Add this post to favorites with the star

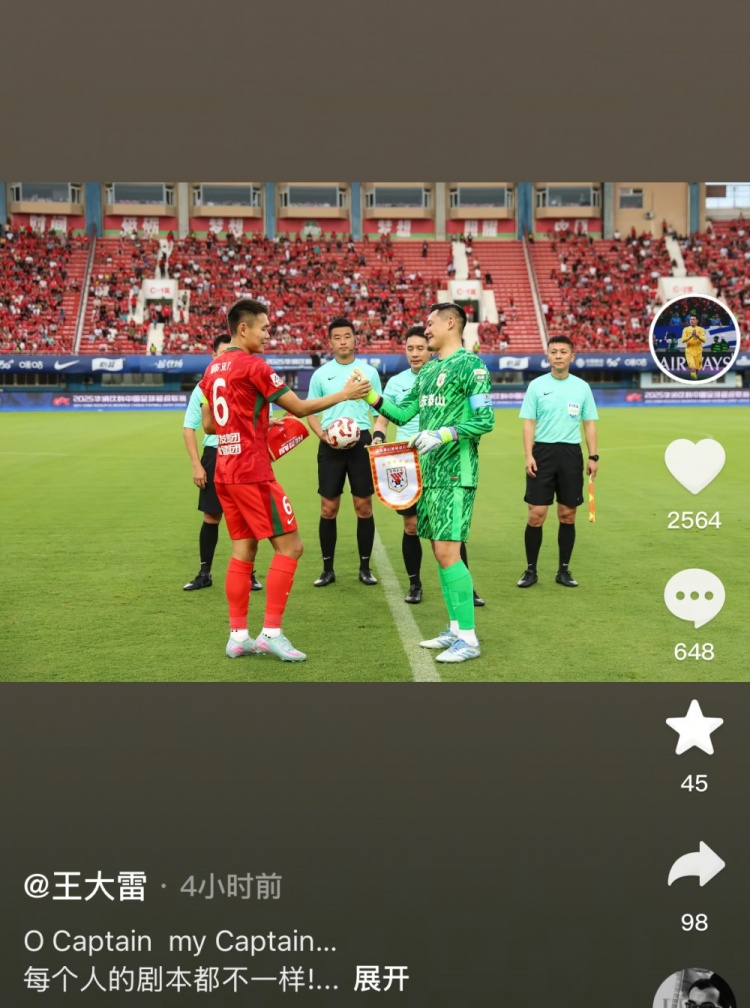[695, 728]
